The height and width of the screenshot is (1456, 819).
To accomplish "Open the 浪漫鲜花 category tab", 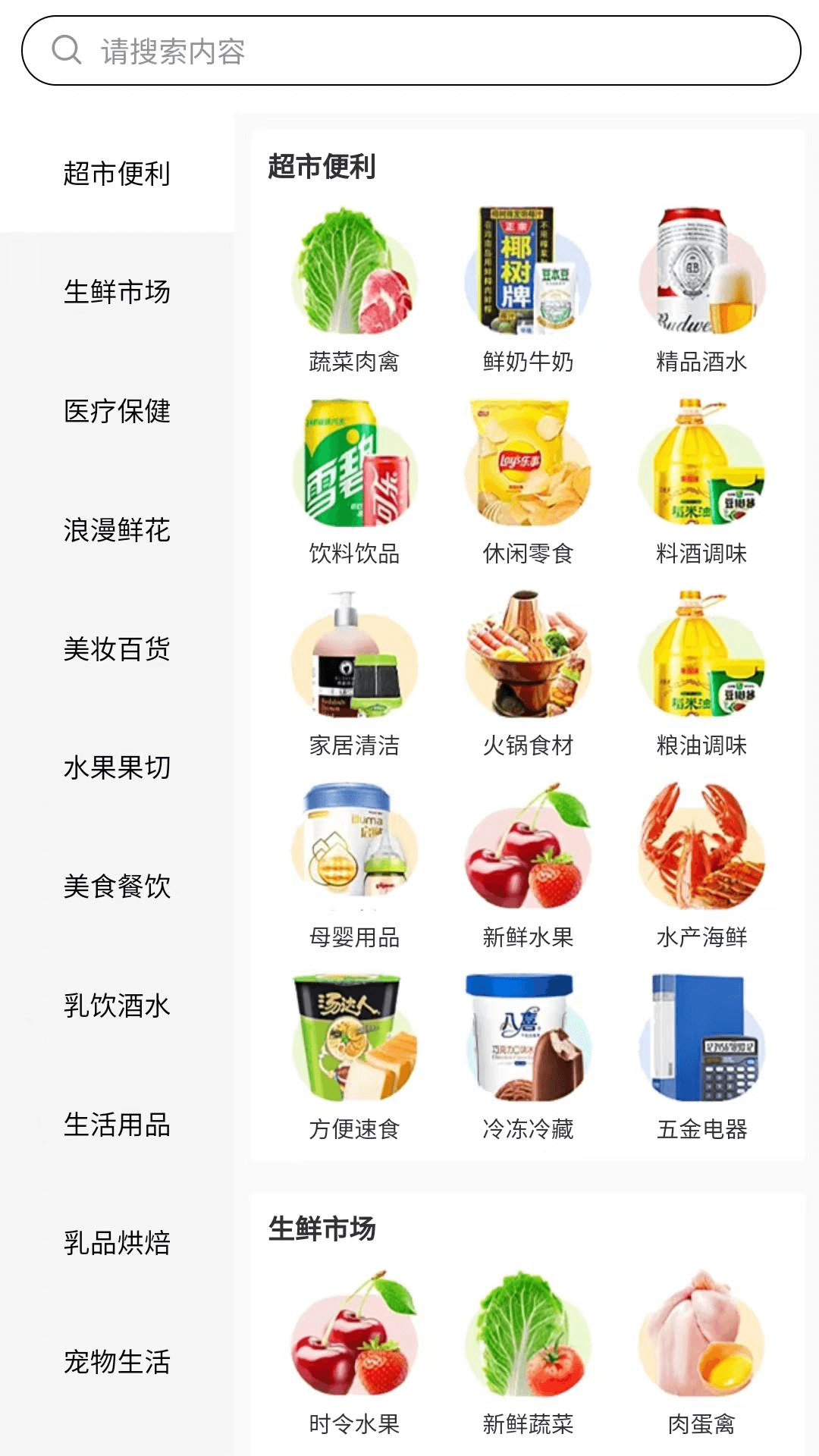I will tap(118, 531).
